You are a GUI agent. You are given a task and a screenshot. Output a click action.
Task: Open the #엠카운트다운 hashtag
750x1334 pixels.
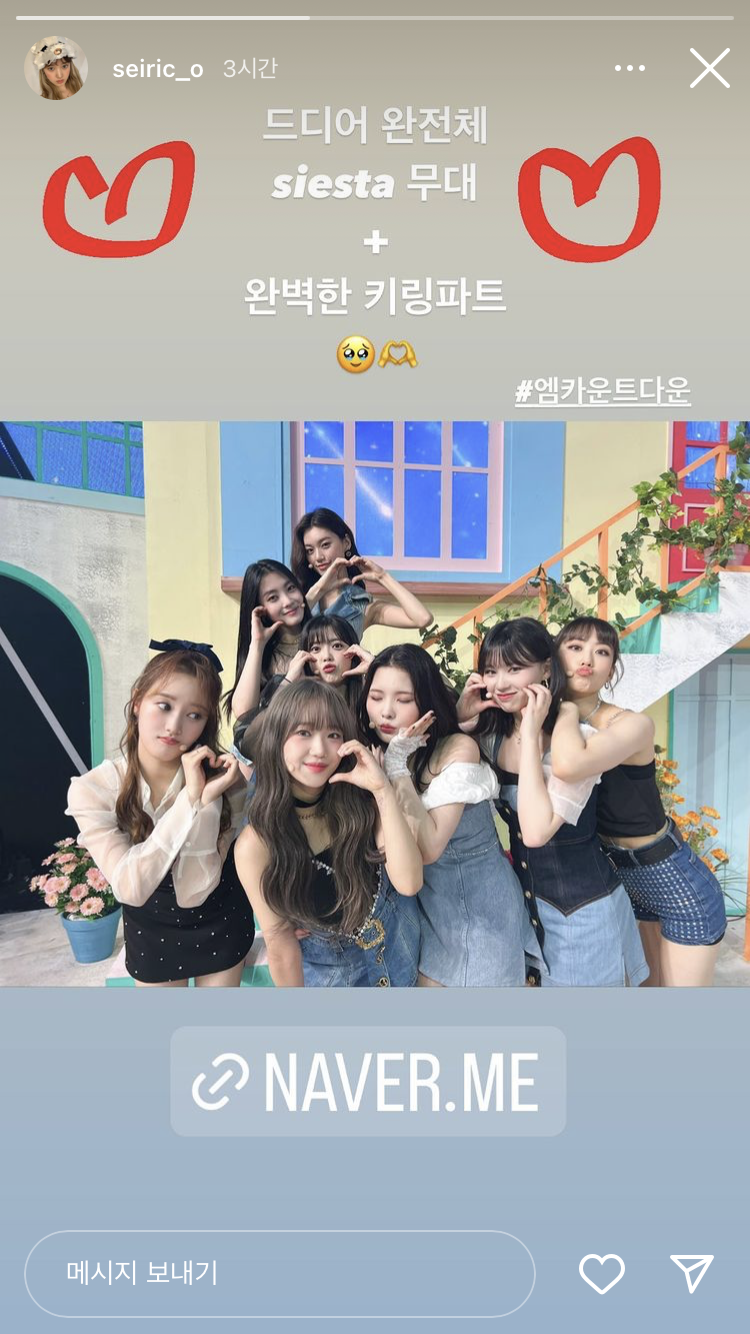pyautogui.click(x=602, y=392)
